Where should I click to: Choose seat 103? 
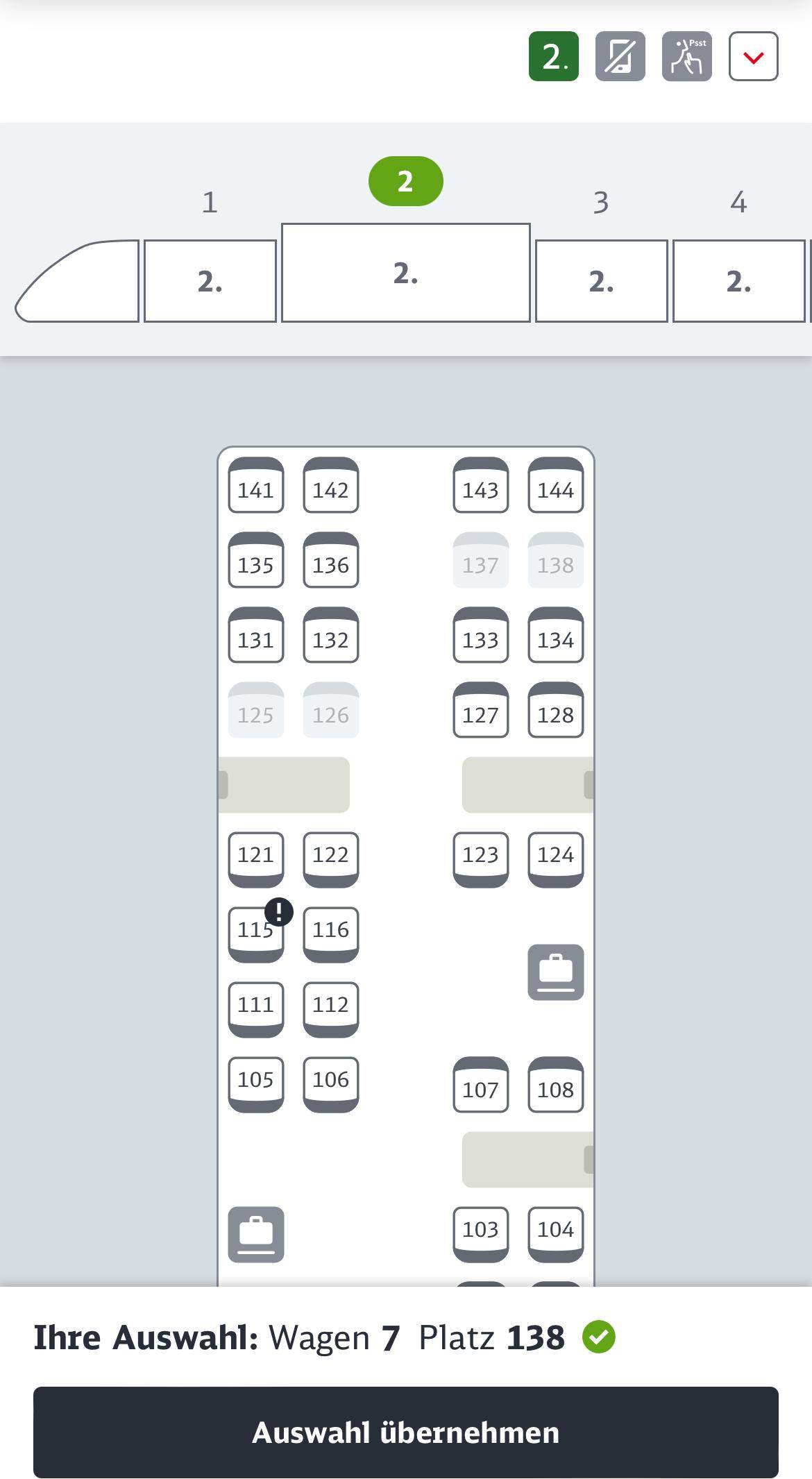click(x=480, y=1234)
